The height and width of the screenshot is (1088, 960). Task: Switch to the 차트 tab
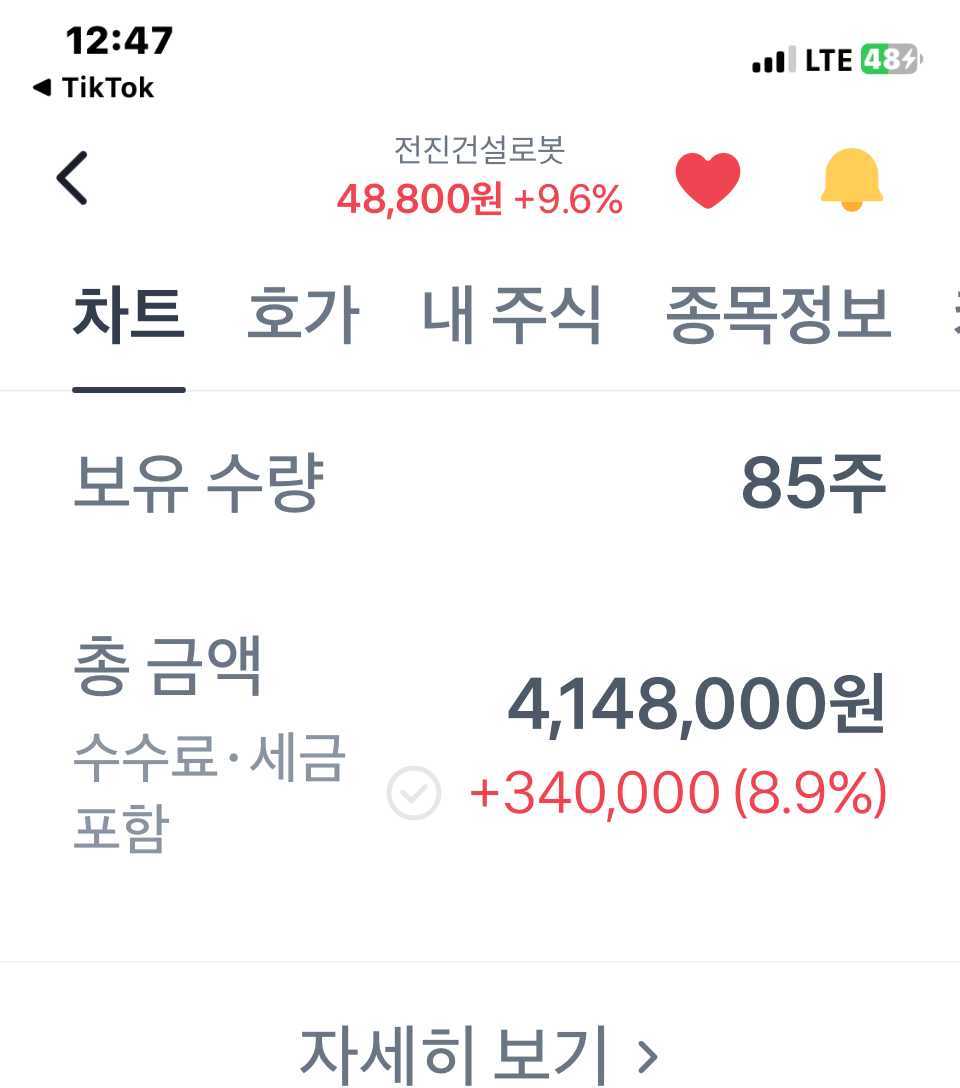128,315
